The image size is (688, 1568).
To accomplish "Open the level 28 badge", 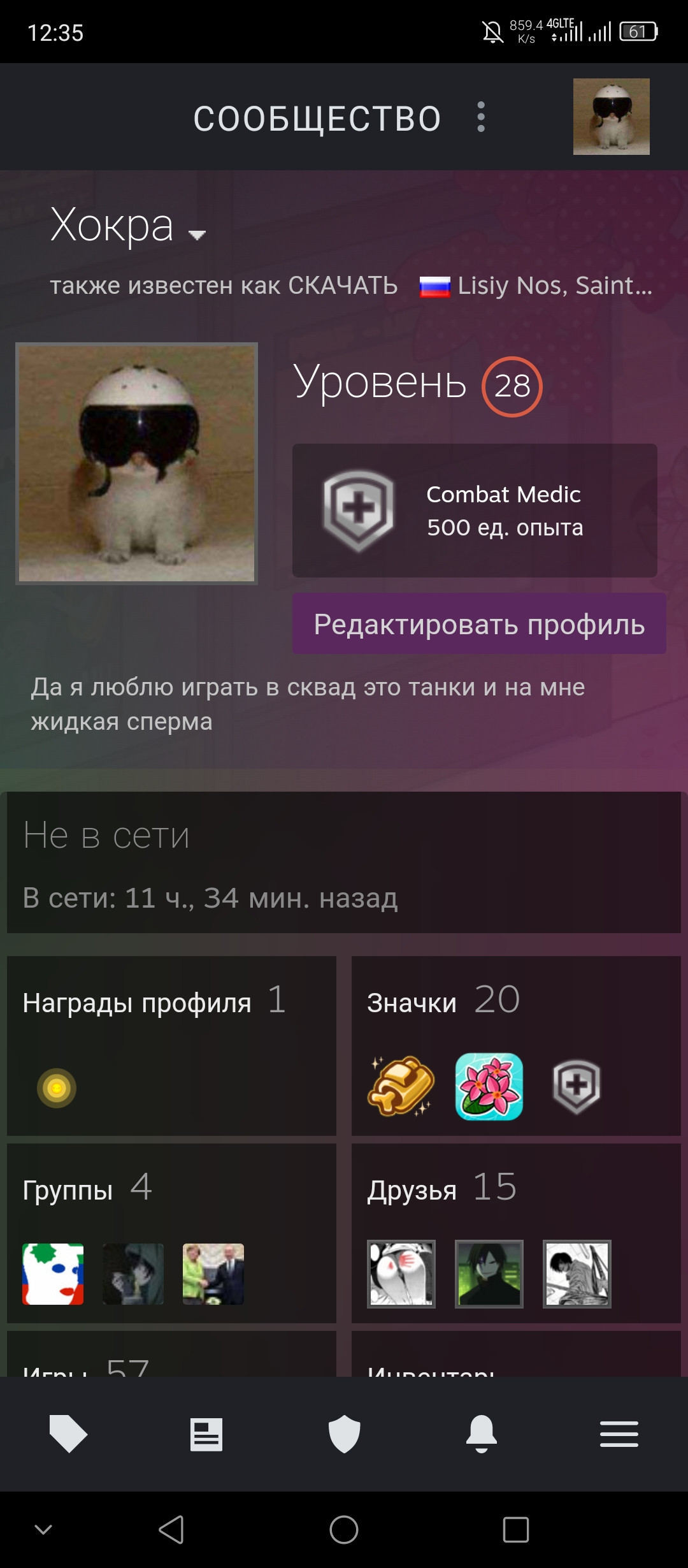I will (x=512, y=386).
